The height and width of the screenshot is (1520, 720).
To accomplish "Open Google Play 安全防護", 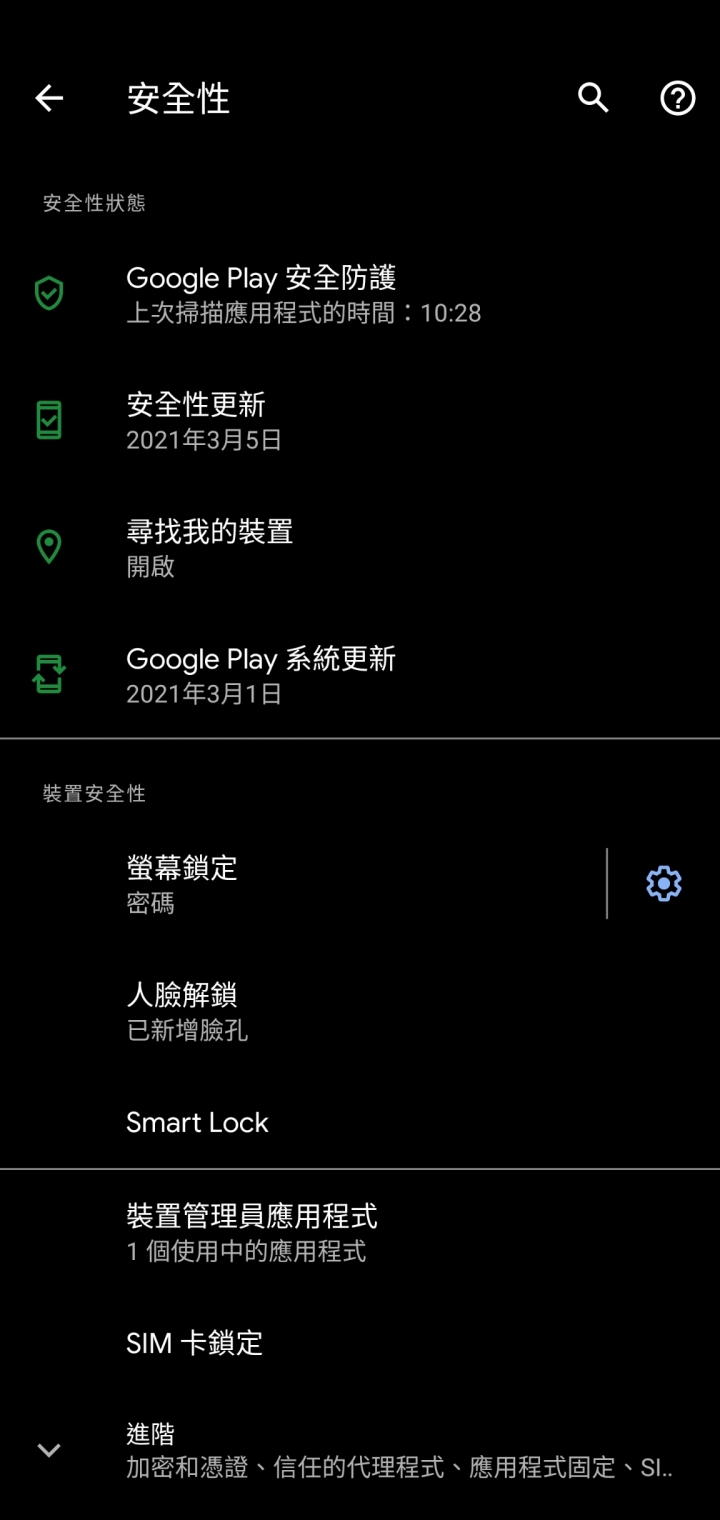I will pos(360,294).
